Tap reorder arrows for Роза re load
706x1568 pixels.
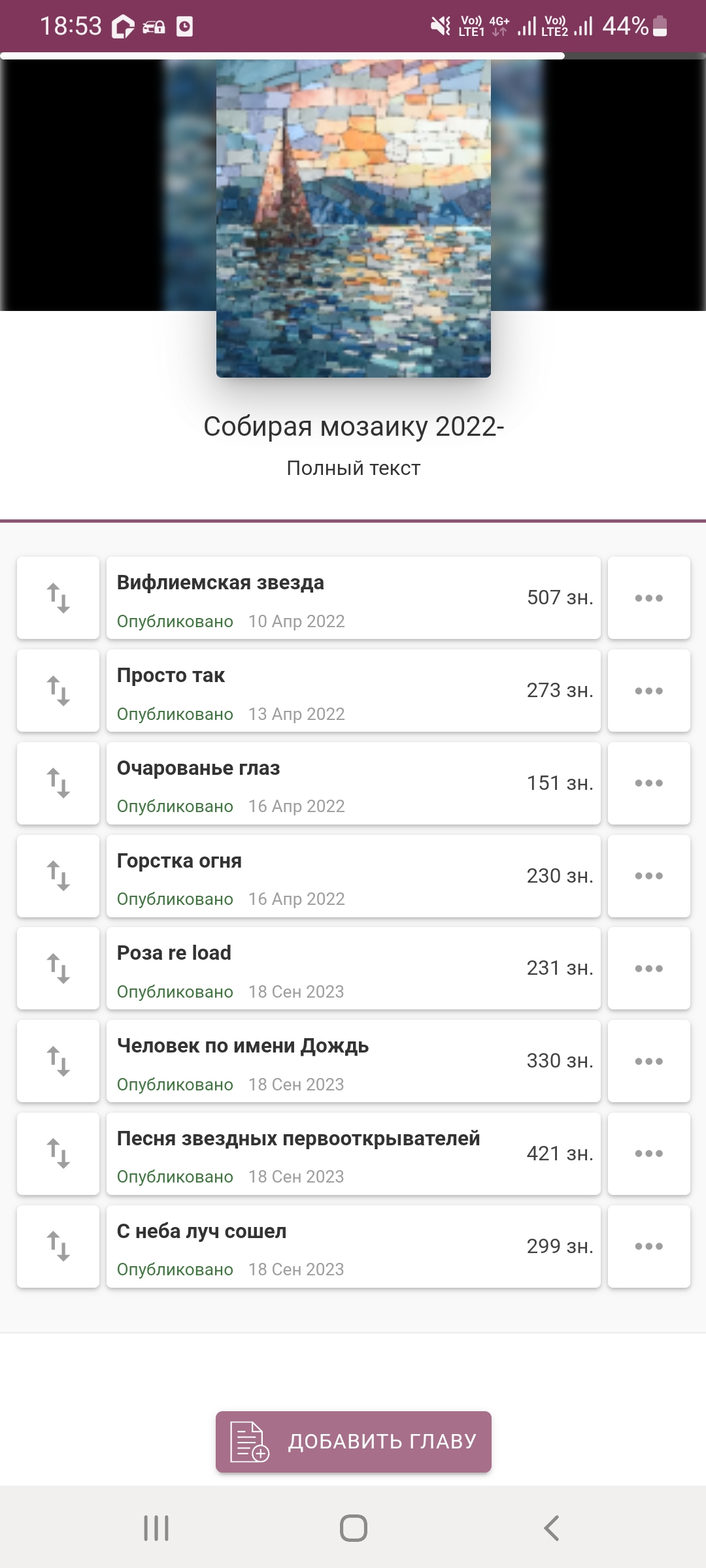58,968
